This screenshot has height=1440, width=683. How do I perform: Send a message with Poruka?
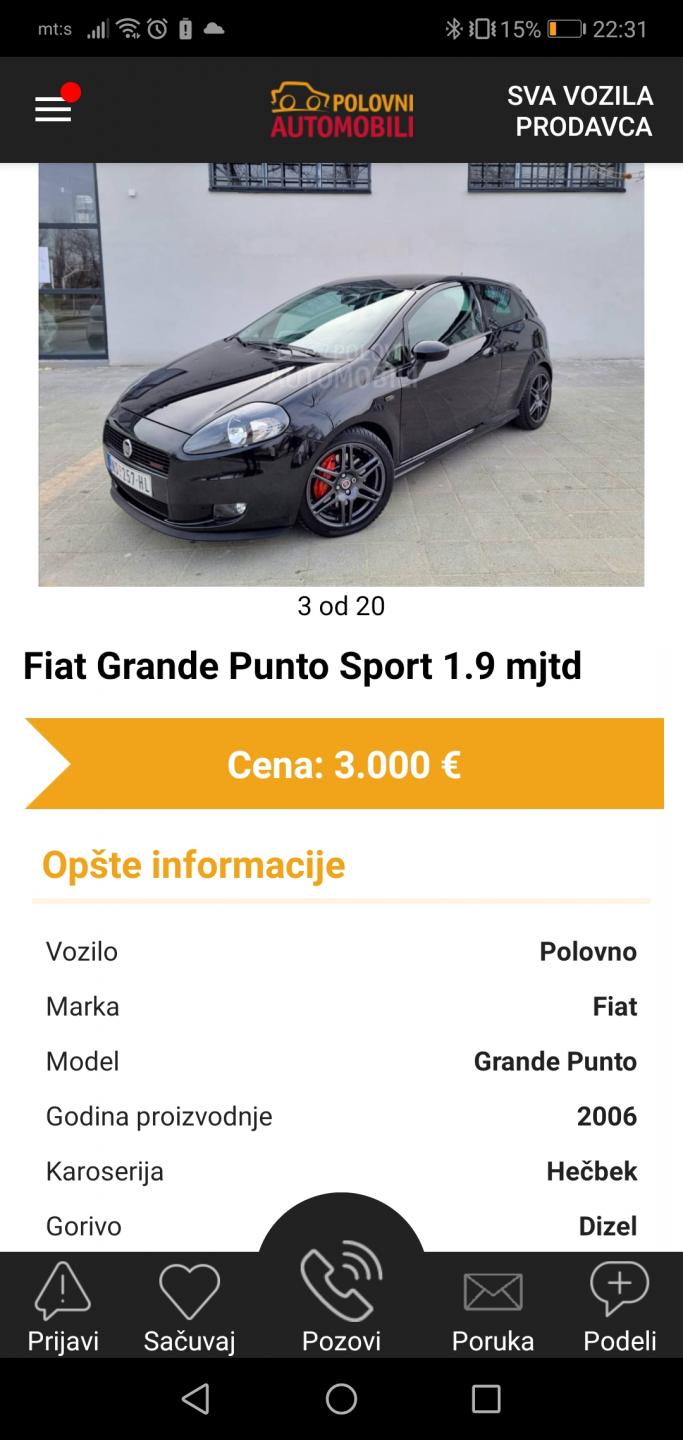(x=493, y=1306)
